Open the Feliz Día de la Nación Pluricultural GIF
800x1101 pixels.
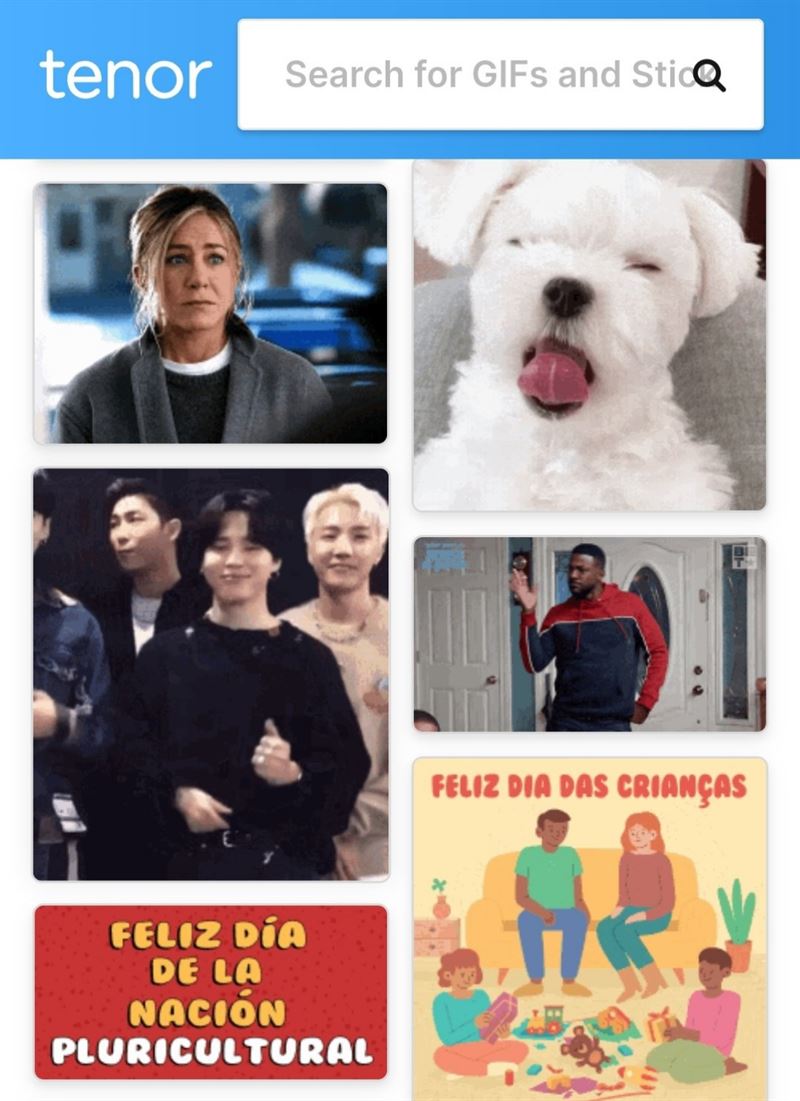click(x=210, y=991)
